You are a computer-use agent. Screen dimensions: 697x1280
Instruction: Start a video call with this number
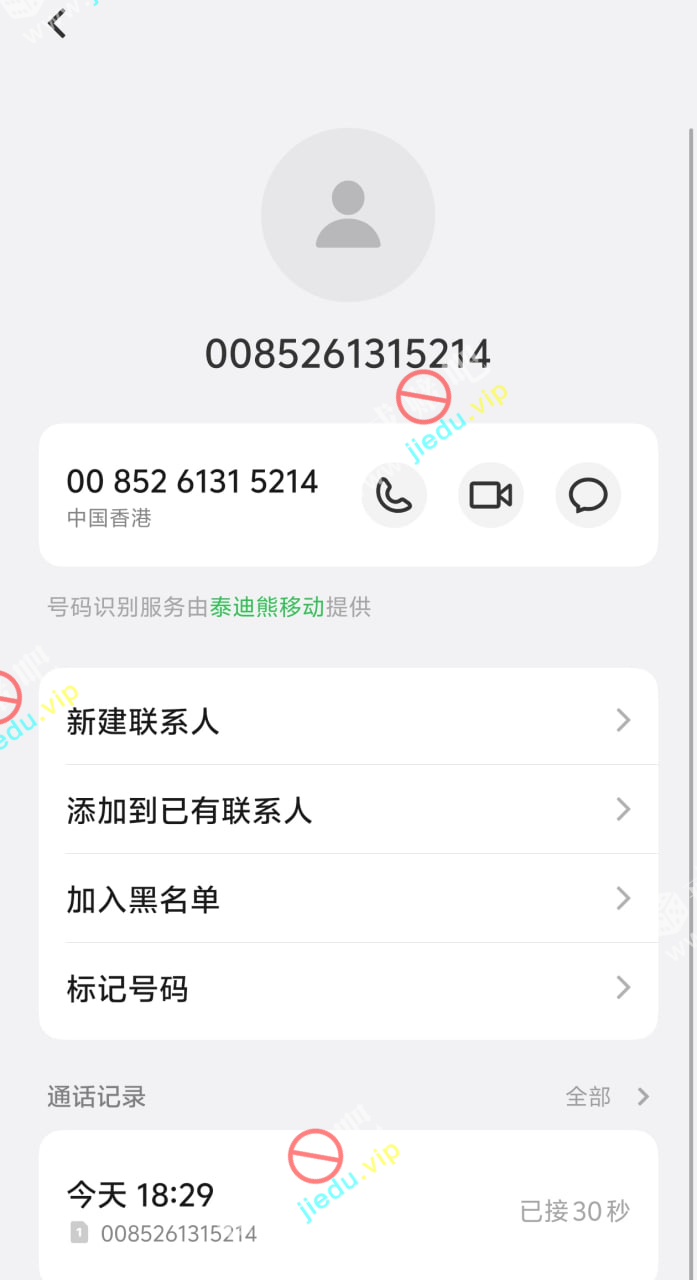pos(491,495)
